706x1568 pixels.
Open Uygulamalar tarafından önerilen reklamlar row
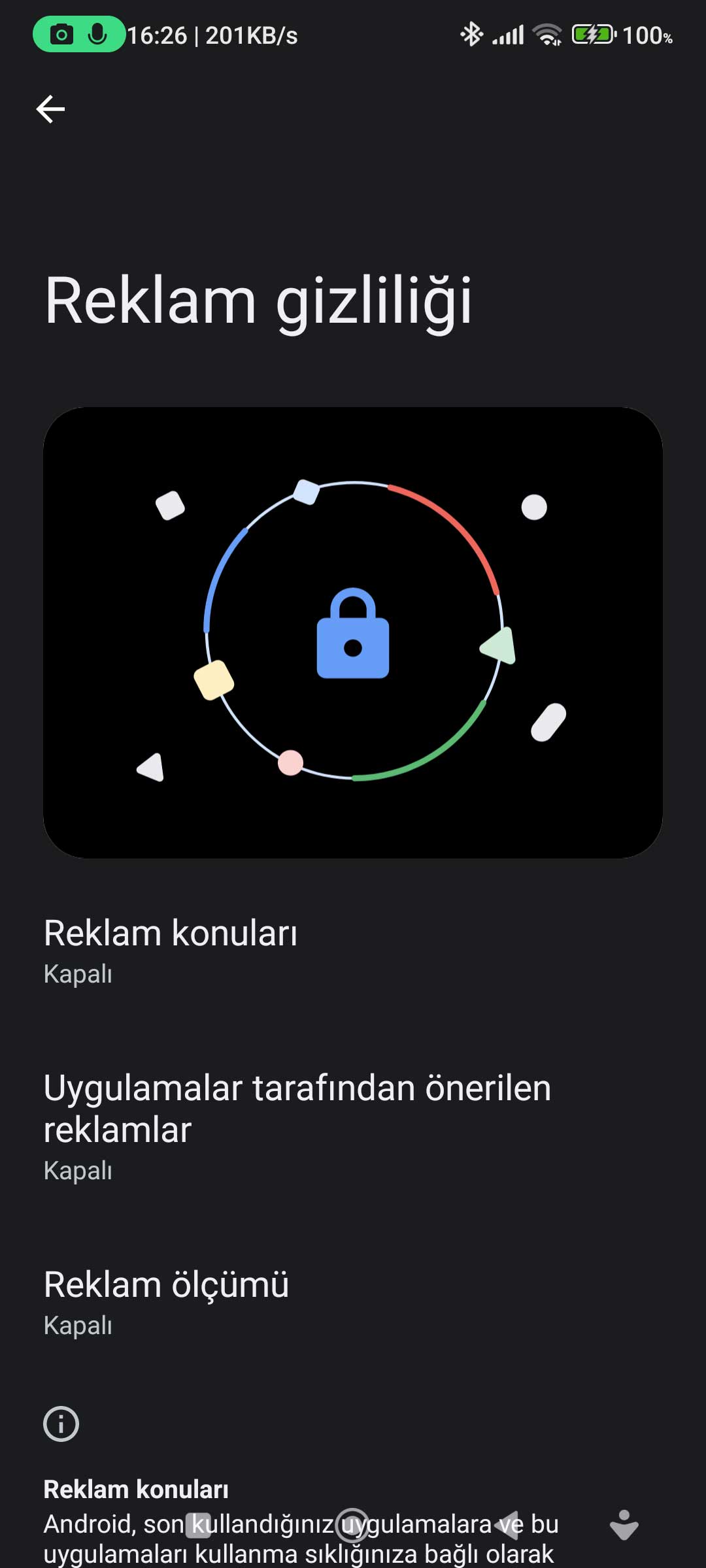353,1126
